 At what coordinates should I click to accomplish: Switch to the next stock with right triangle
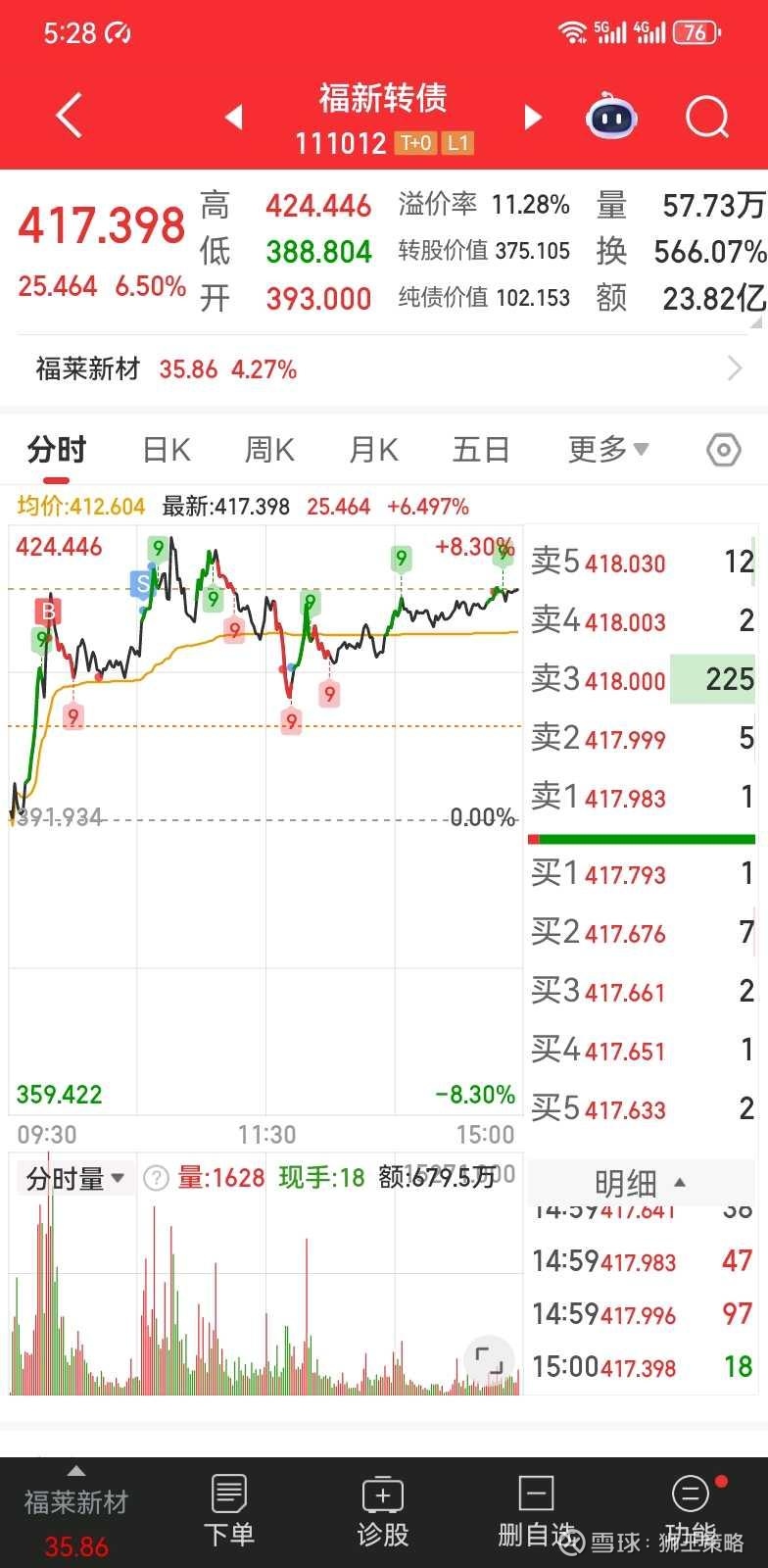click(533, 118)
